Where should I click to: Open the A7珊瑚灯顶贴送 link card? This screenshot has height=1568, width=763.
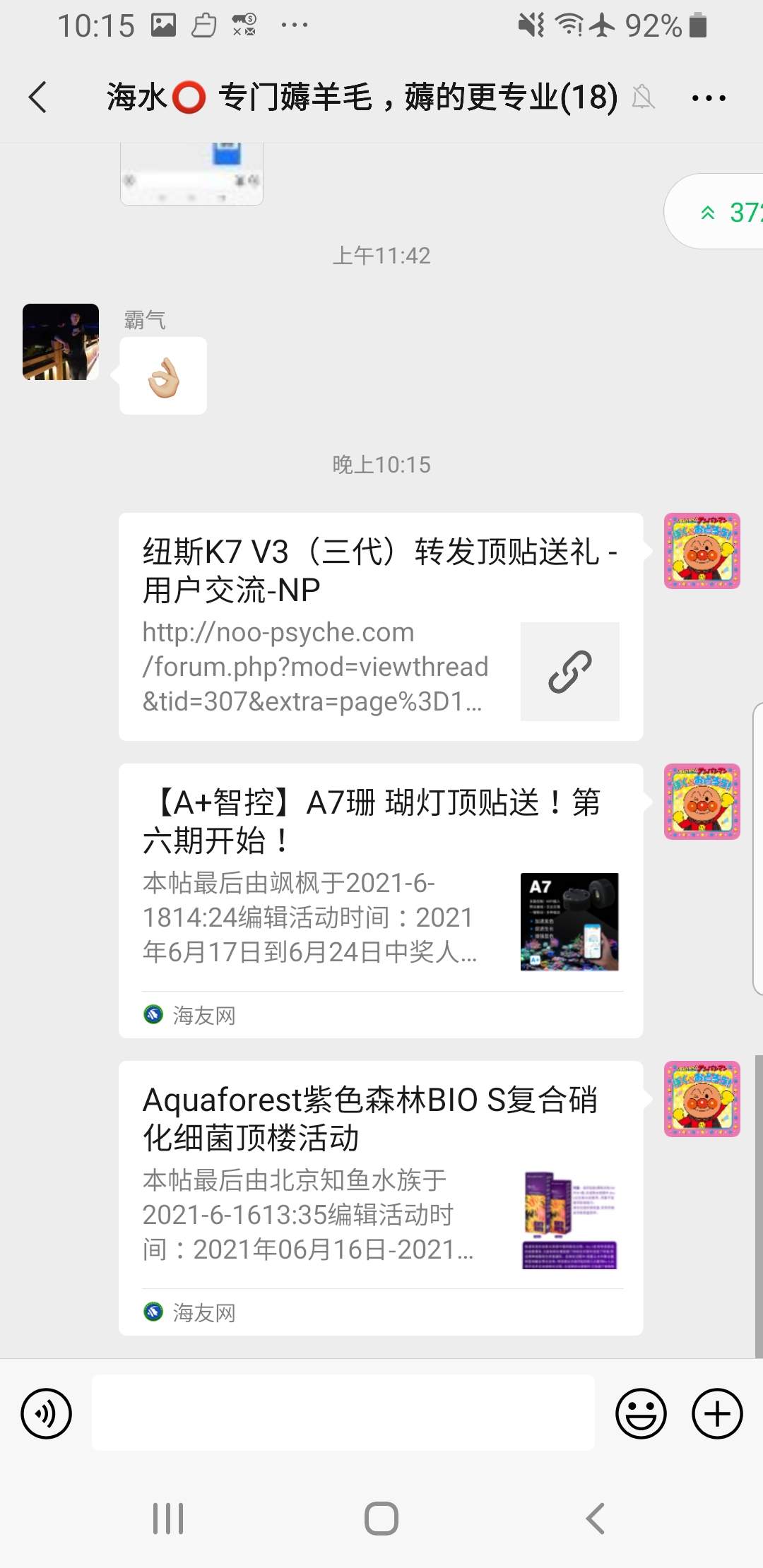pos(380,900)
